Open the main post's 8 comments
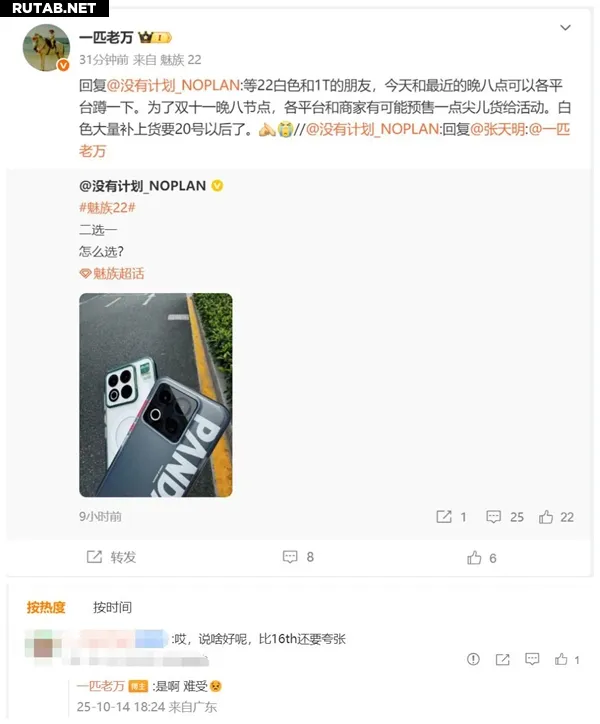The width and height of the screenshot is (600, 724). point(298,557)
